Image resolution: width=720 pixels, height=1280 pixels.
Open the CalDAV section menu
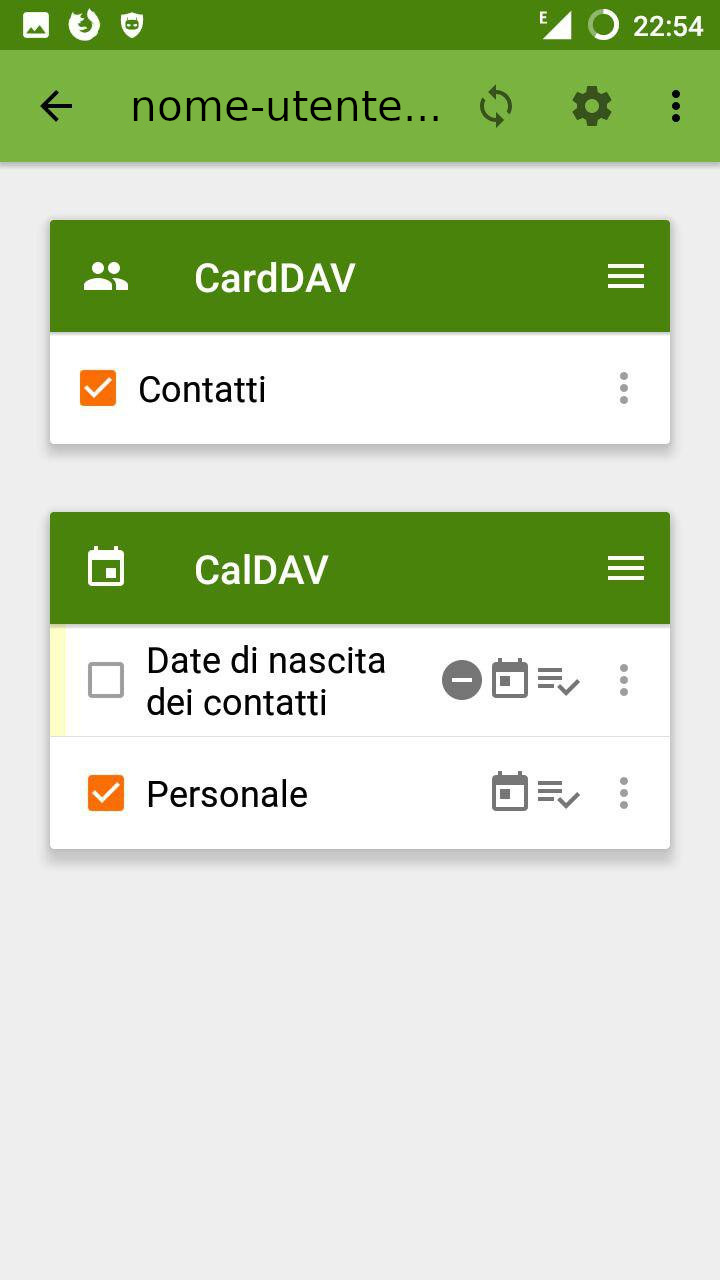[x=626, y=569]
